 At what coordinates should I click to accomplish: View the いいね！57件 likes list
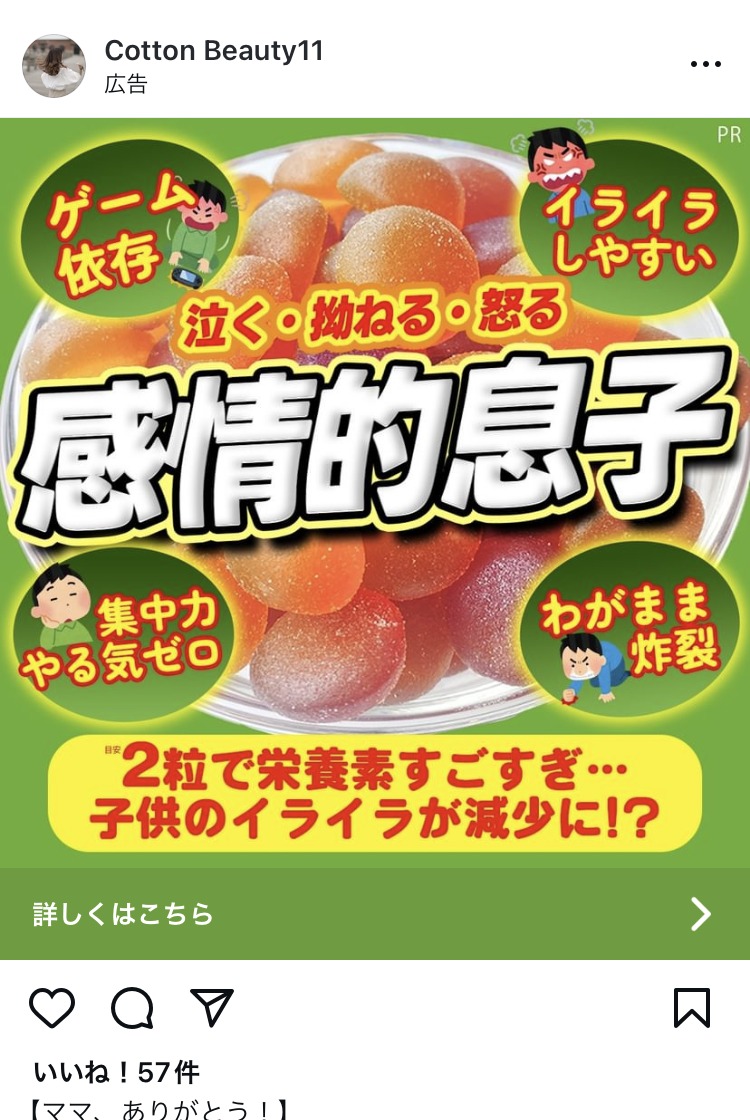(117, 1073)
